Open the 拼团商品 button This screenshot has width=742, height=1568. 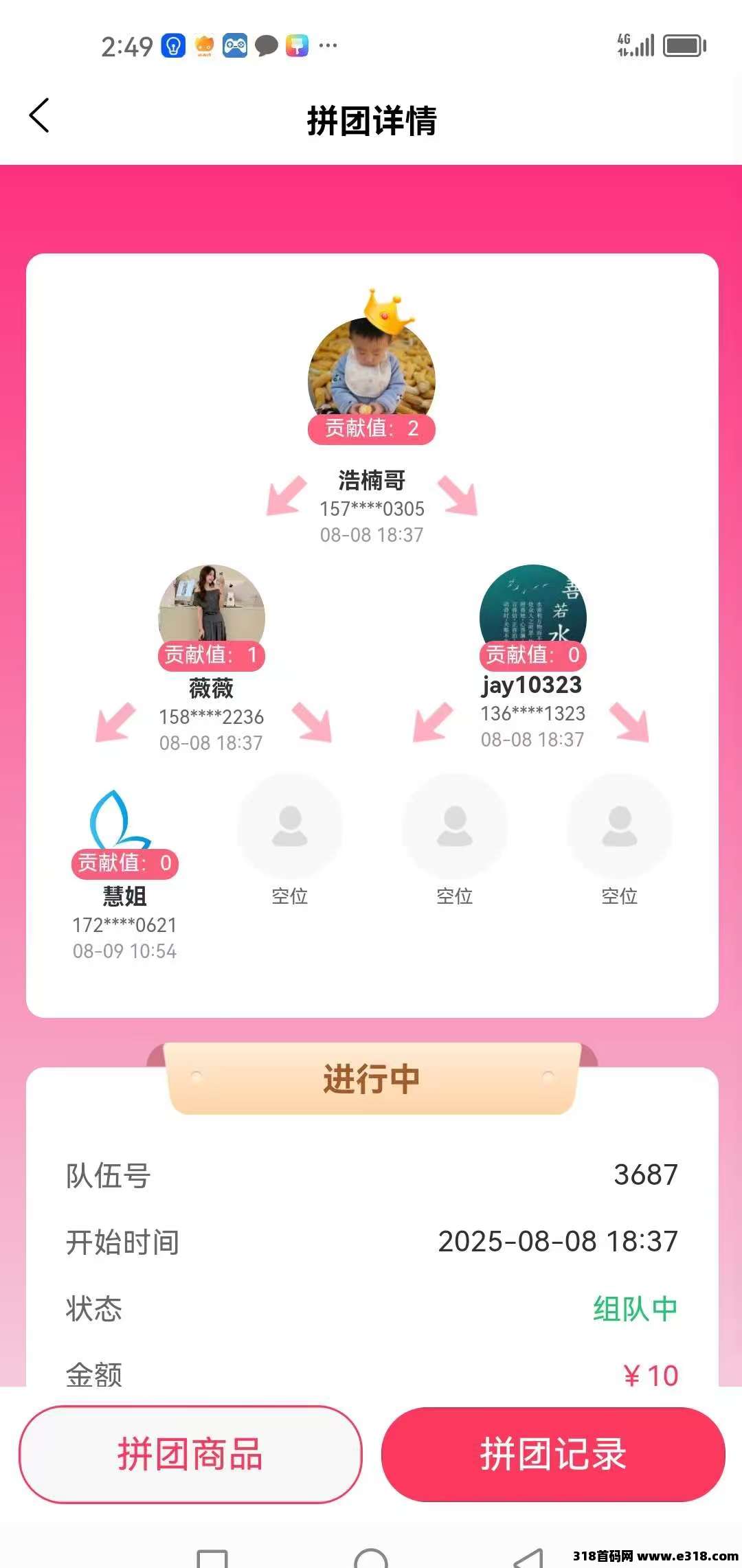[x=190, y=1454]
